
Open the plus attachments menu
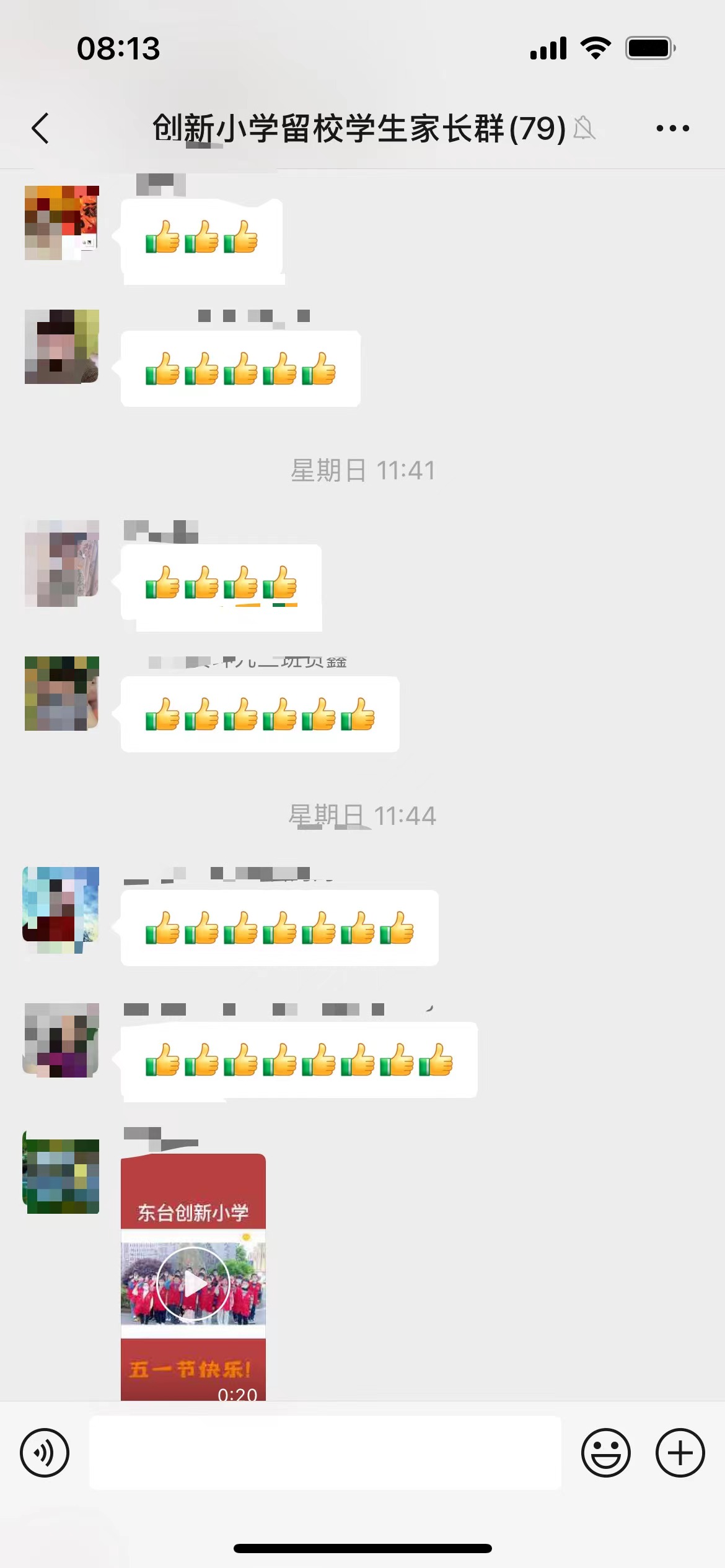point(680,1453)
